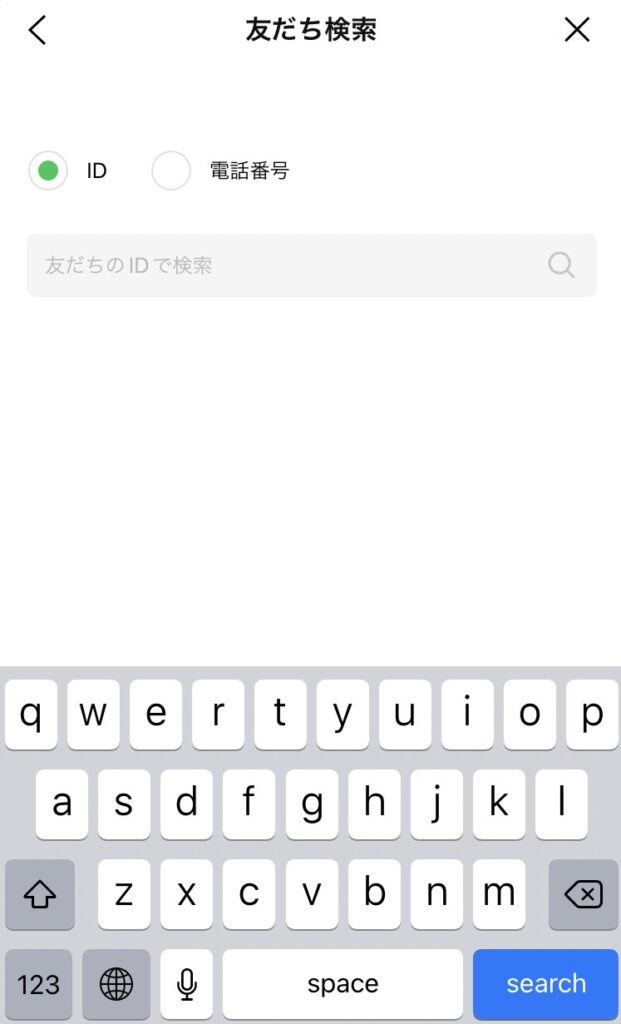This screenshot has width=621, height=1024.
Task: Change keyboard language with globe key
Action: click(x=116, y=984)
